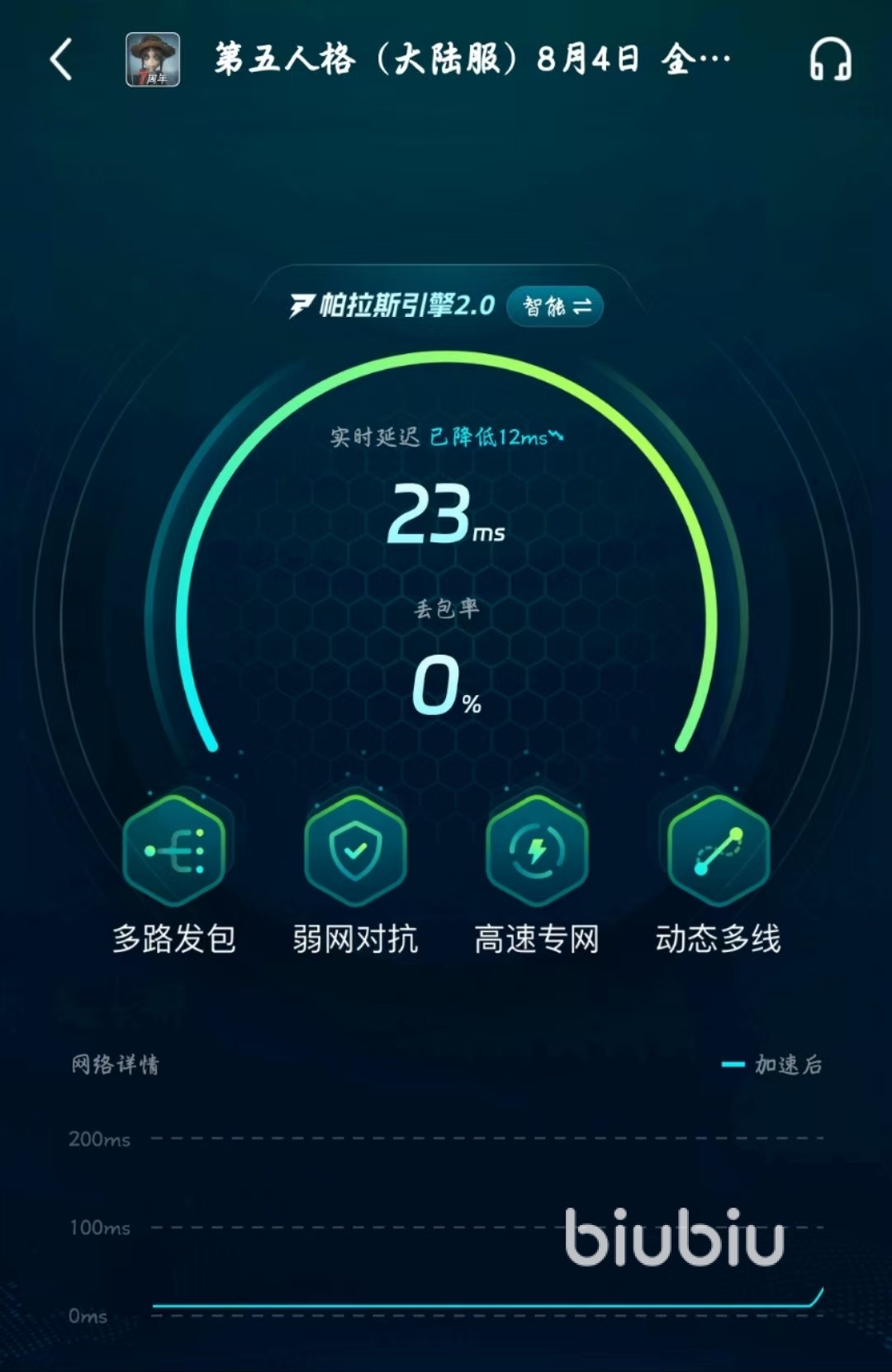Switch the 智能 acceleration mode
The image size is (892, 1372).
tap(556, 307)
